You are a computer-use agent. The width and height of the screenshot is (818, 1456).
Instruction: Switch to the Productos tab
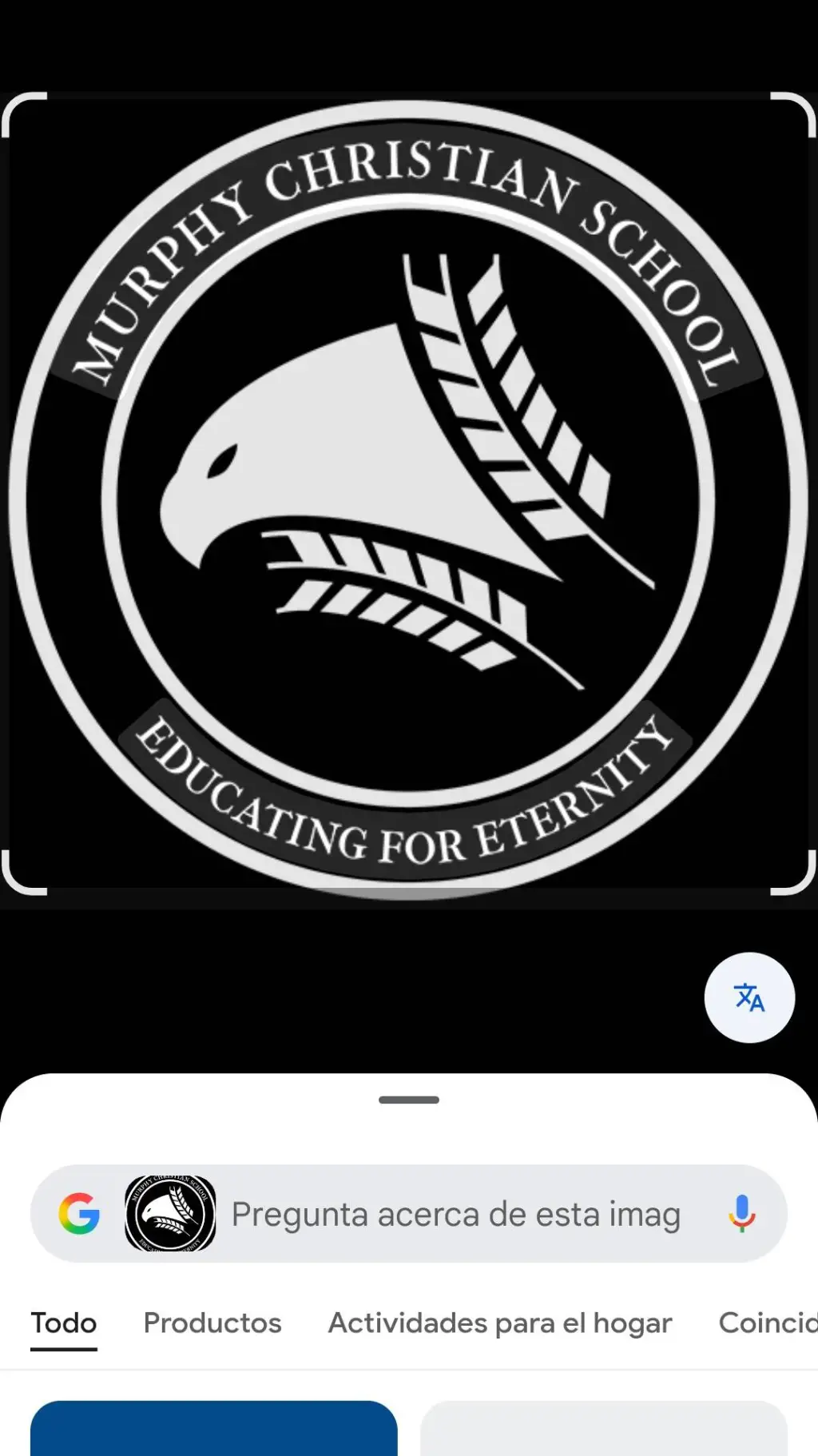click(212, 1323)
